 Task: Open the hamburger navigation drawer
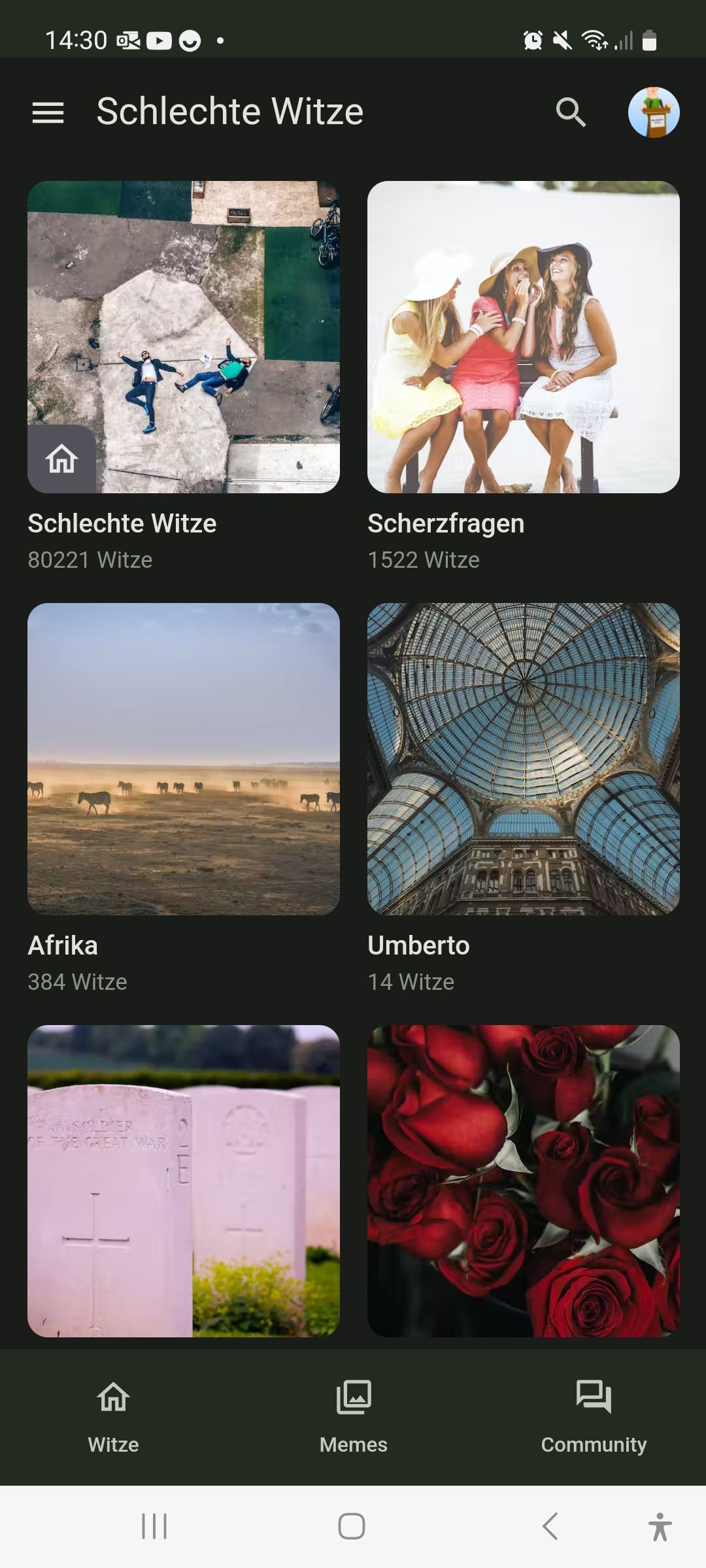[x=48, y=112]
